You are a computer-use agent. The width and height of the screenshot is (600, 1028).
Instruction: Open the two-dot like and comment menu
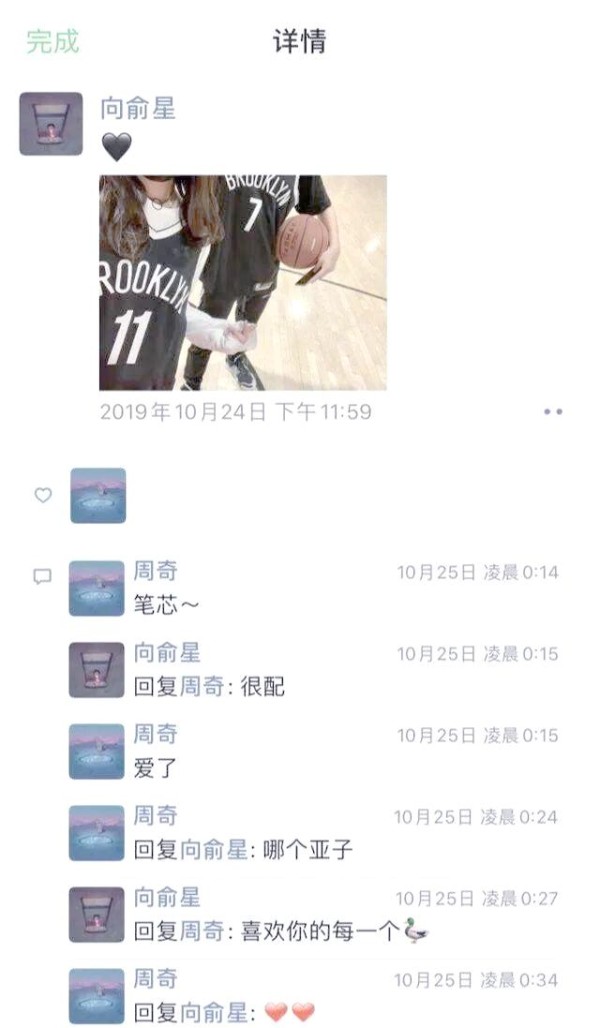pyautogui.click(x=553, y=412)
